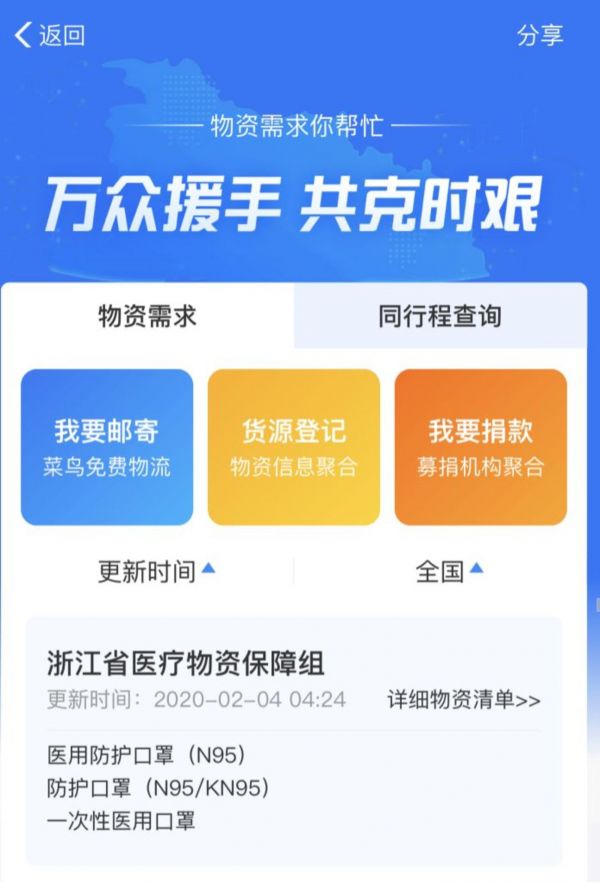This screenshot has height=884, width=600.
Task: Open 我要捐款 募捐机构聚合 card
Action: click(480, 447)
